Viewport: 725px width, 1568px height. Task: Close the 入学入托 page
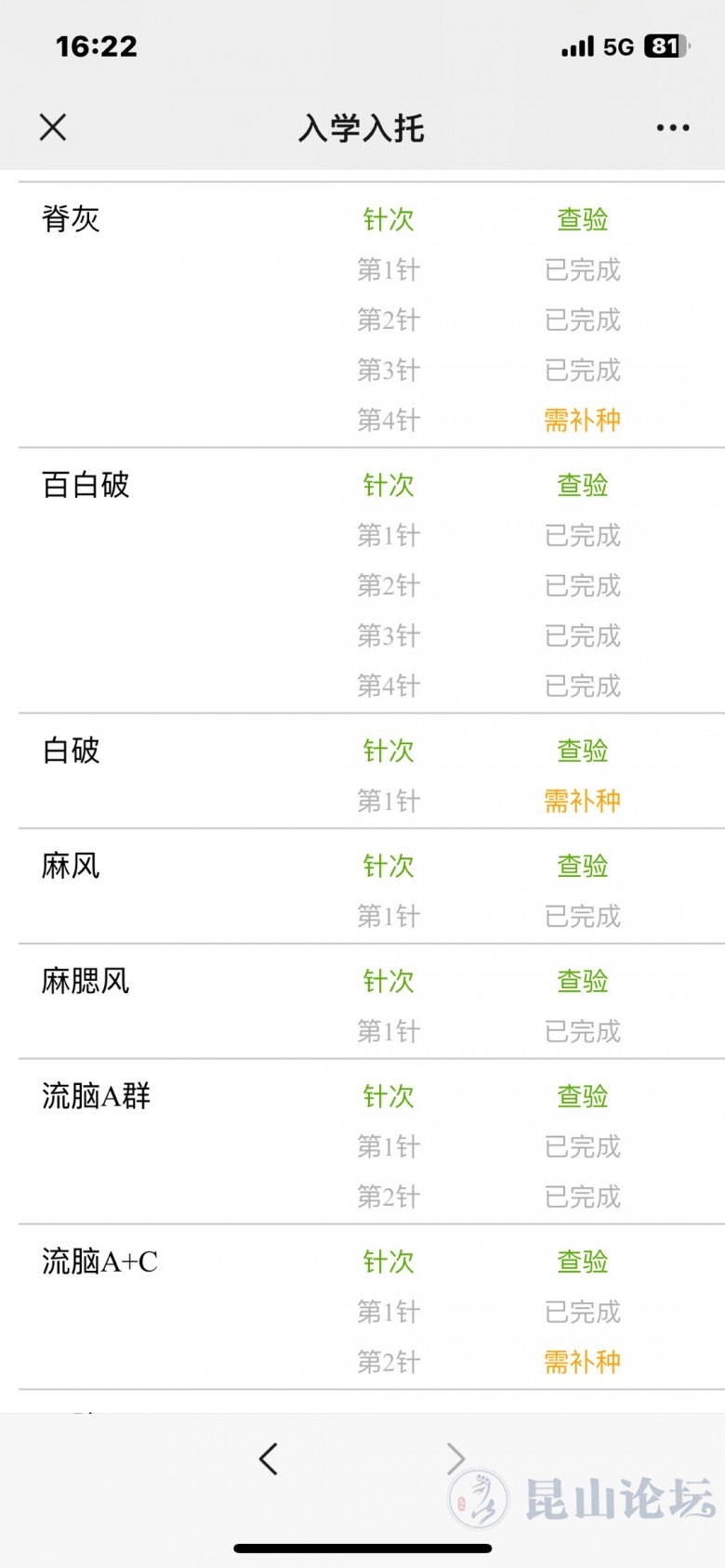53,127
